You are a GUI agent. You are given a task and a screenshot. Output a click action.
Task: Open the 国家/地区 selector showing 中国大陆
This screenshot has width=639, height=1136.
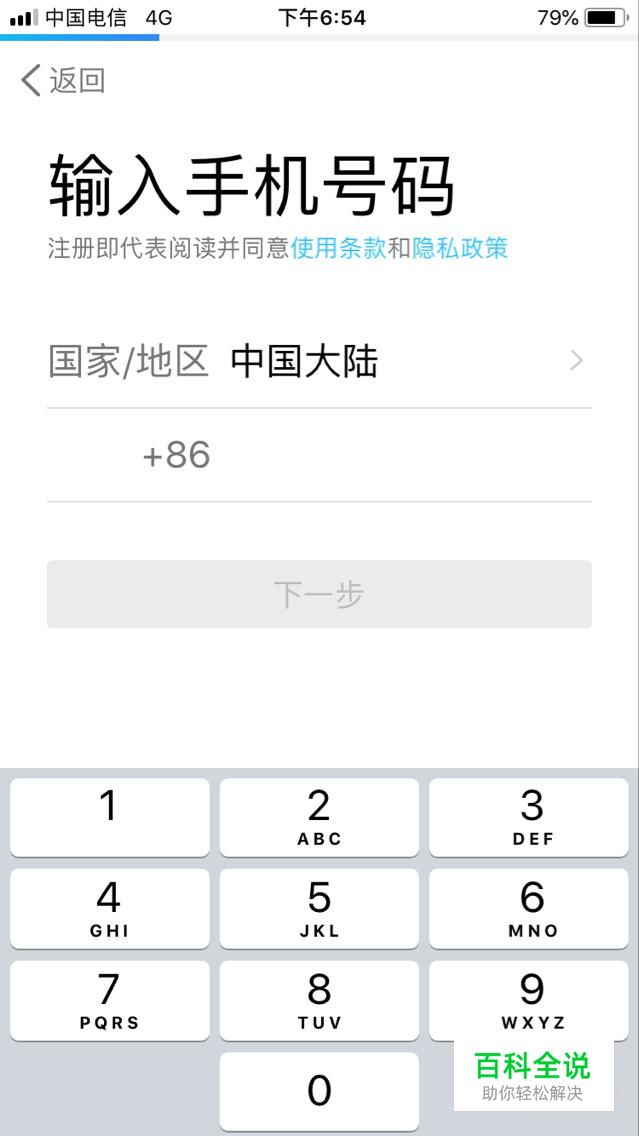(319, 361)
